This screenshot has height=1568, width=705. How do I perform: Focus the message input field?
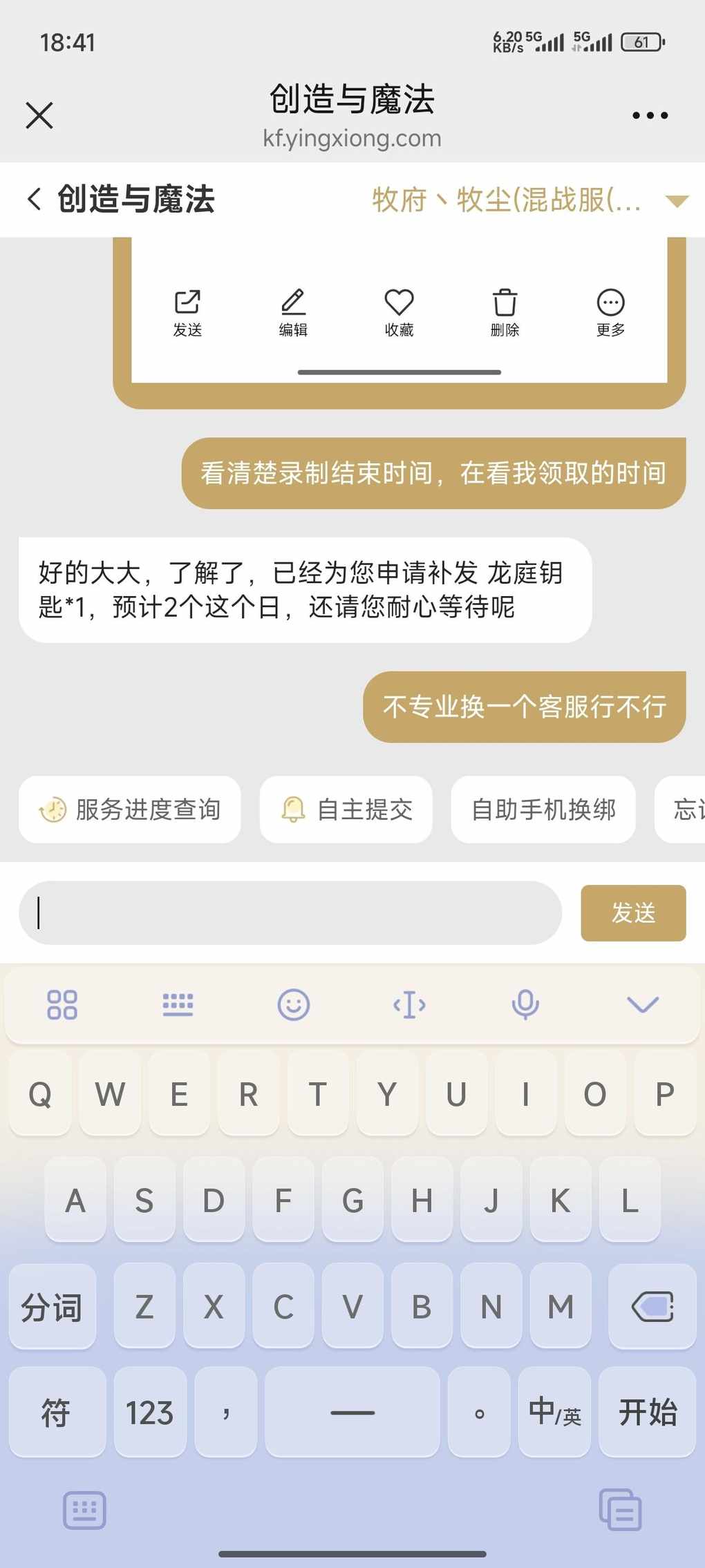290,912
